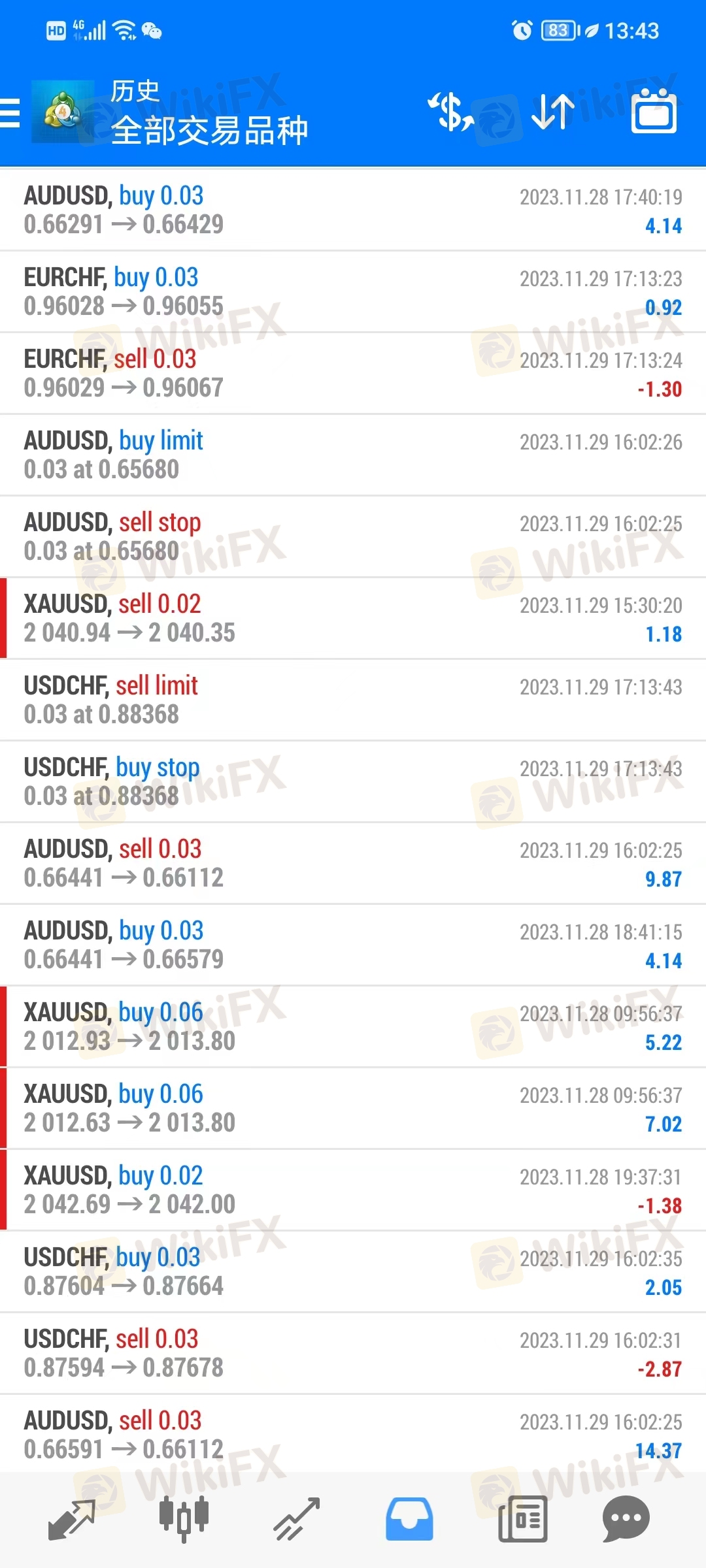This screenshot has width=706, height=1568.
Task: Open the AUDUSD sell trade with profit 14.37
Action: tap(353, 1433)
